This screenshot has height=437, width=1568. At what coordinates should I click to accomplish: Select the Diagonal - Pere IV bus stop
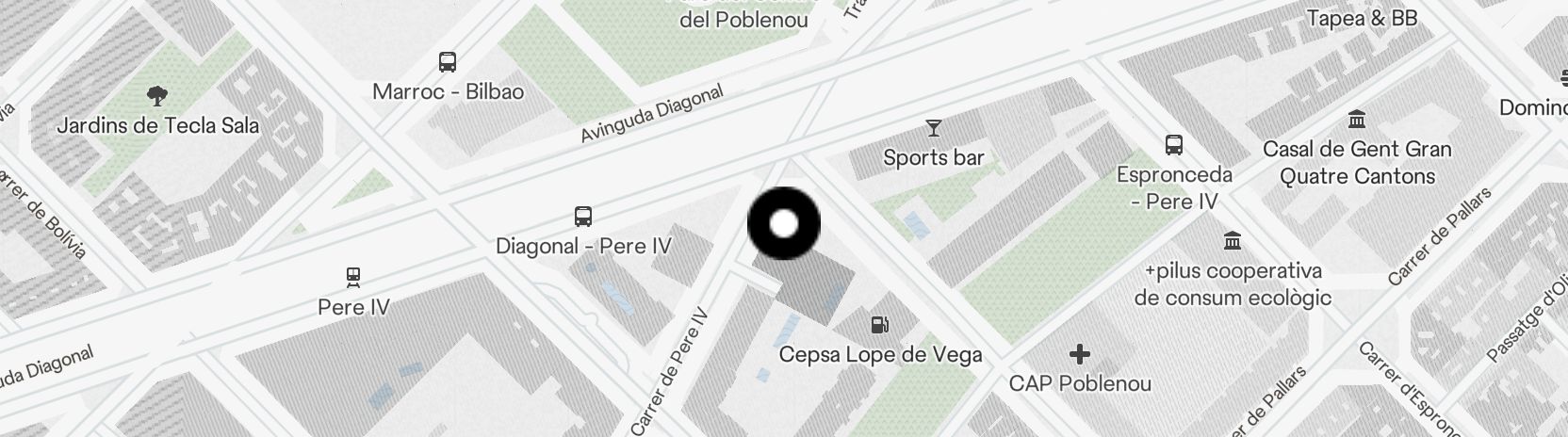click(583, 217)
